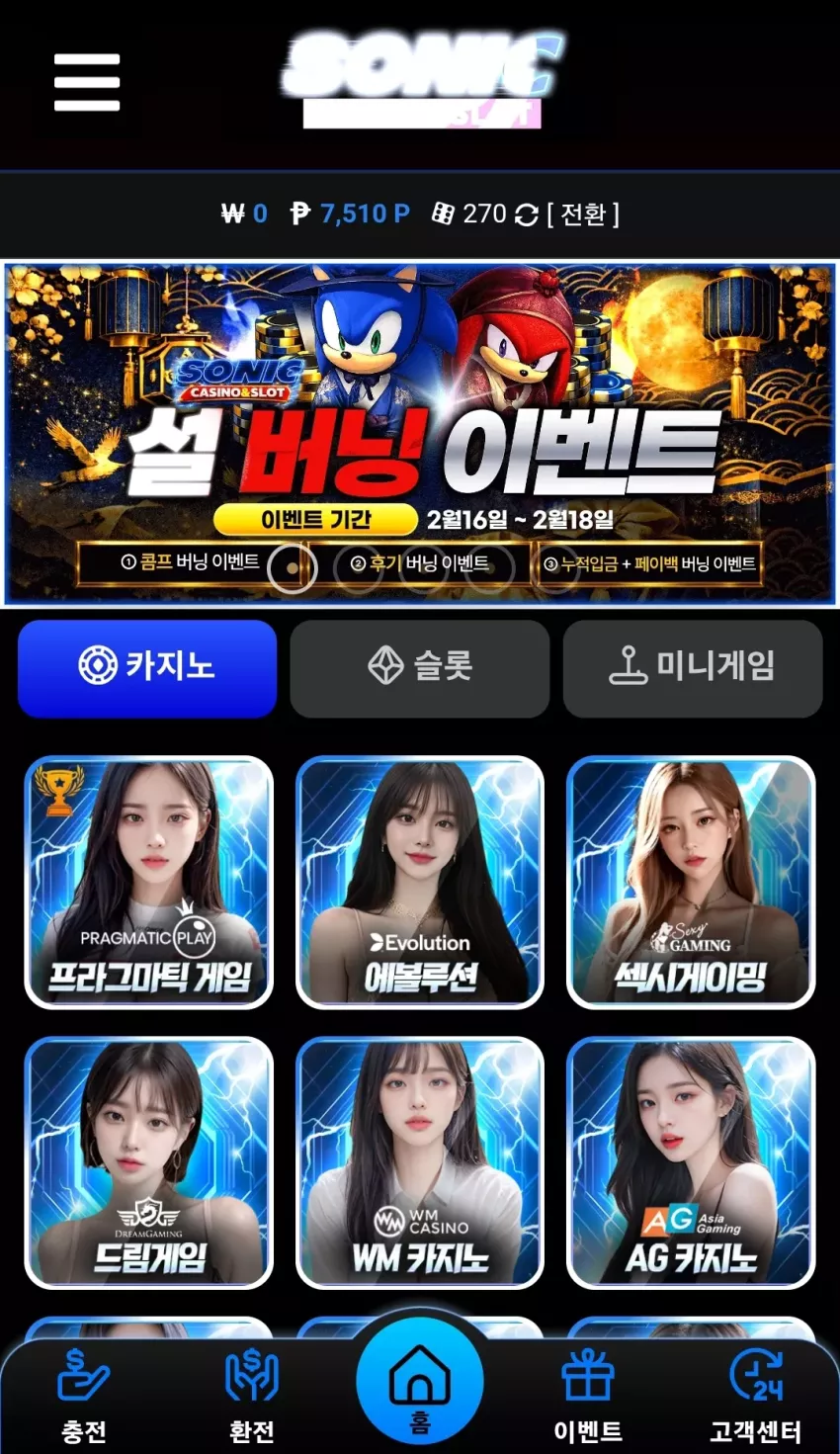Image resolution: width=840 pixels, height=1454 pixels.
Task: Open the 에볼루션 card
Action: (x=420, y=883)
